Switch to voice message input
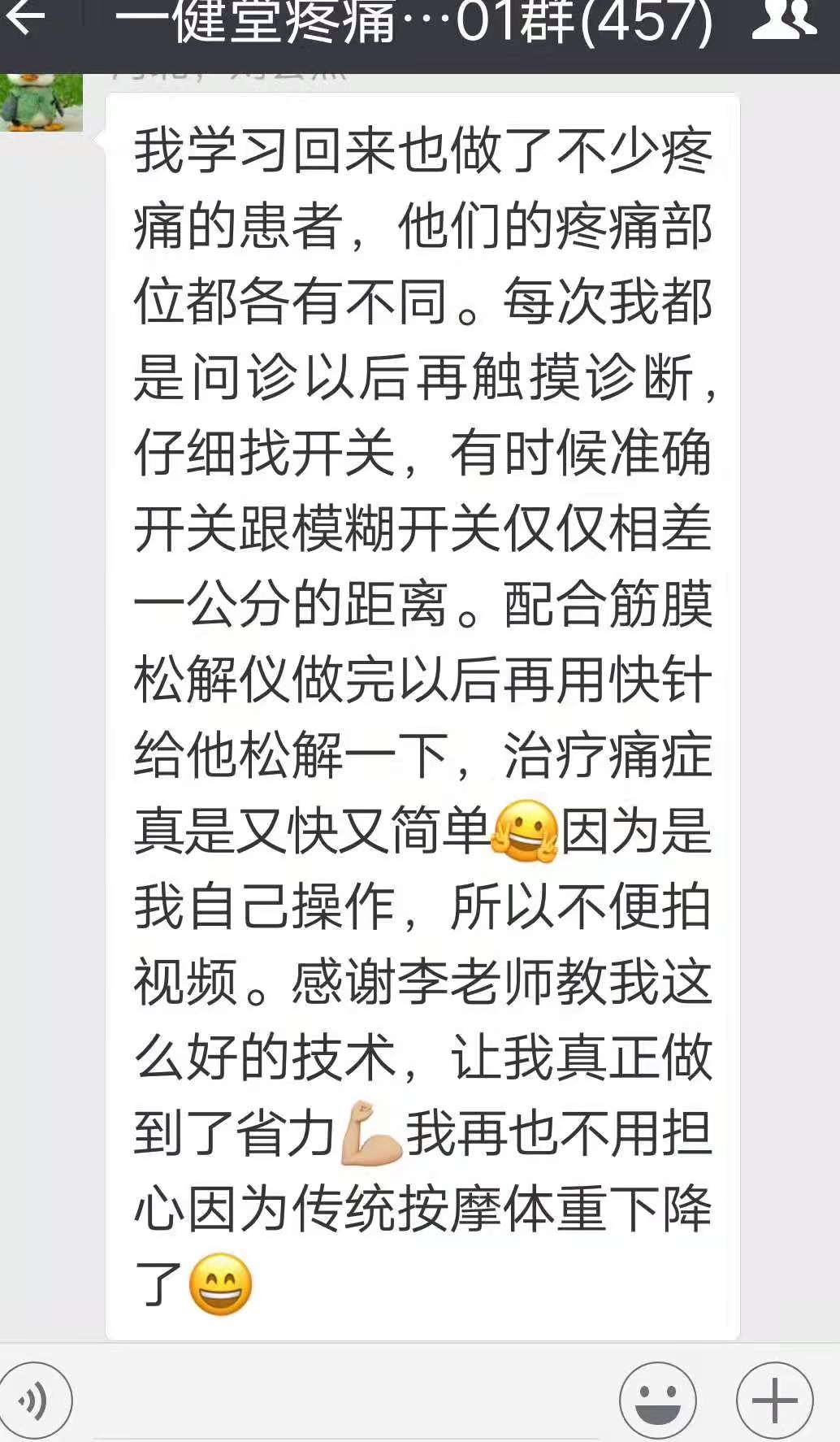 (x=36, y=1400)
